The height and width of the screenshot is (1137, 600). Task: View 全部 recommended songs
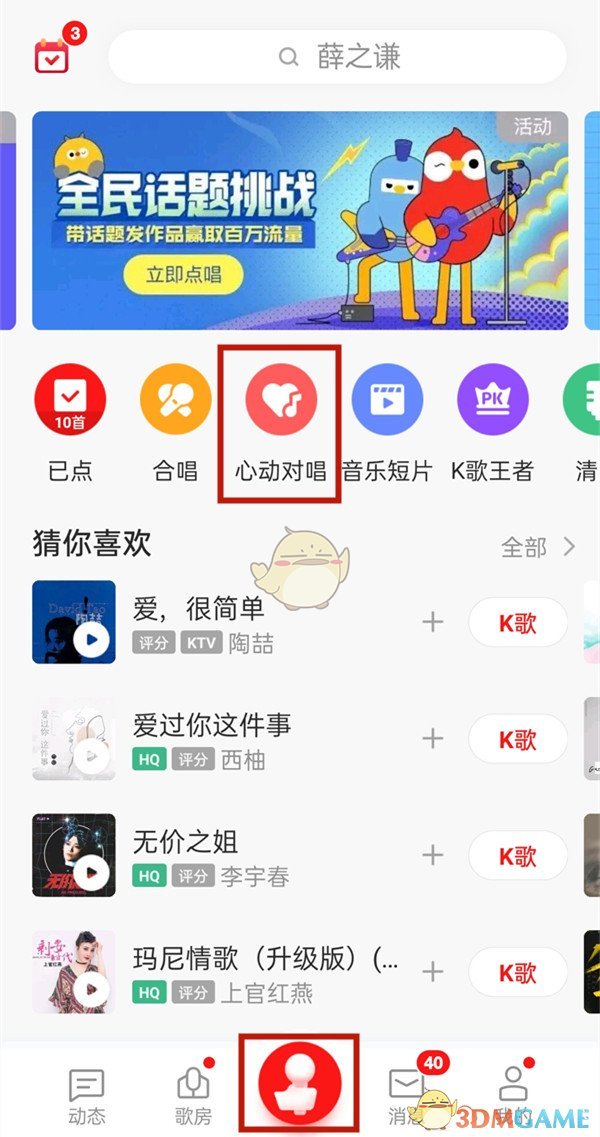pyautogui.click(x=538, y=547)
